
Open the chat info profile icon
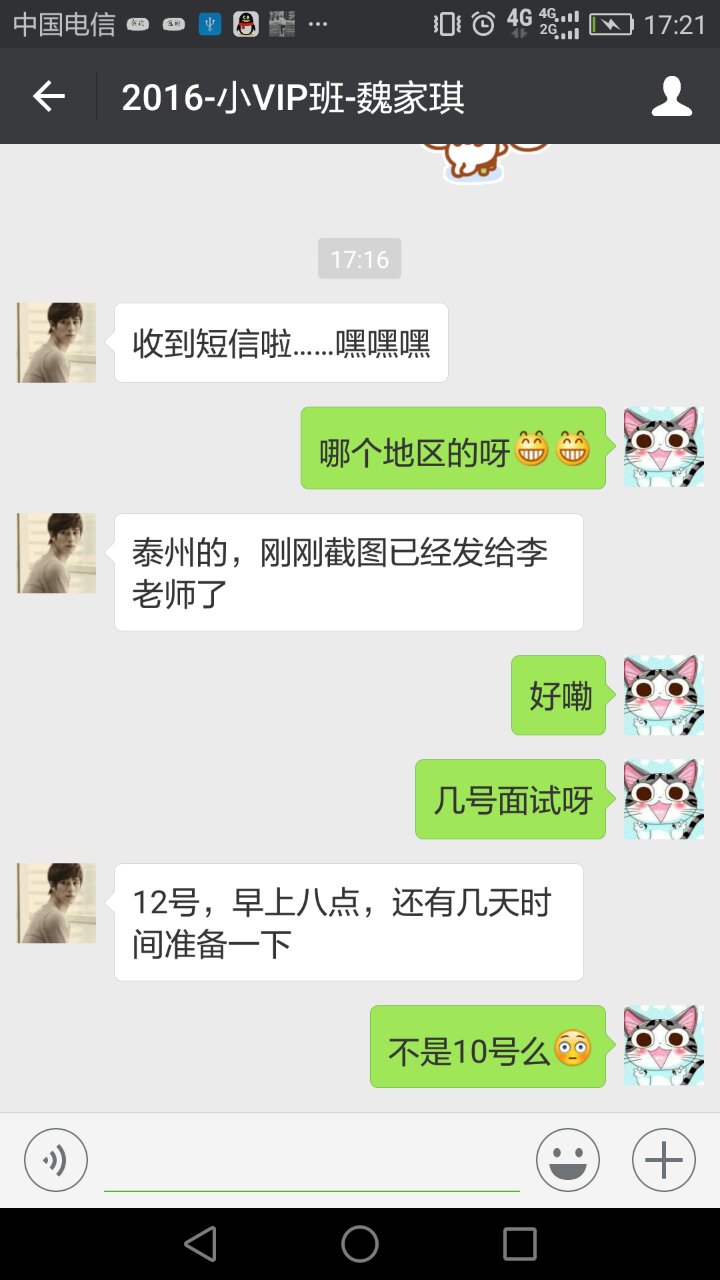[x=671, y=97]
